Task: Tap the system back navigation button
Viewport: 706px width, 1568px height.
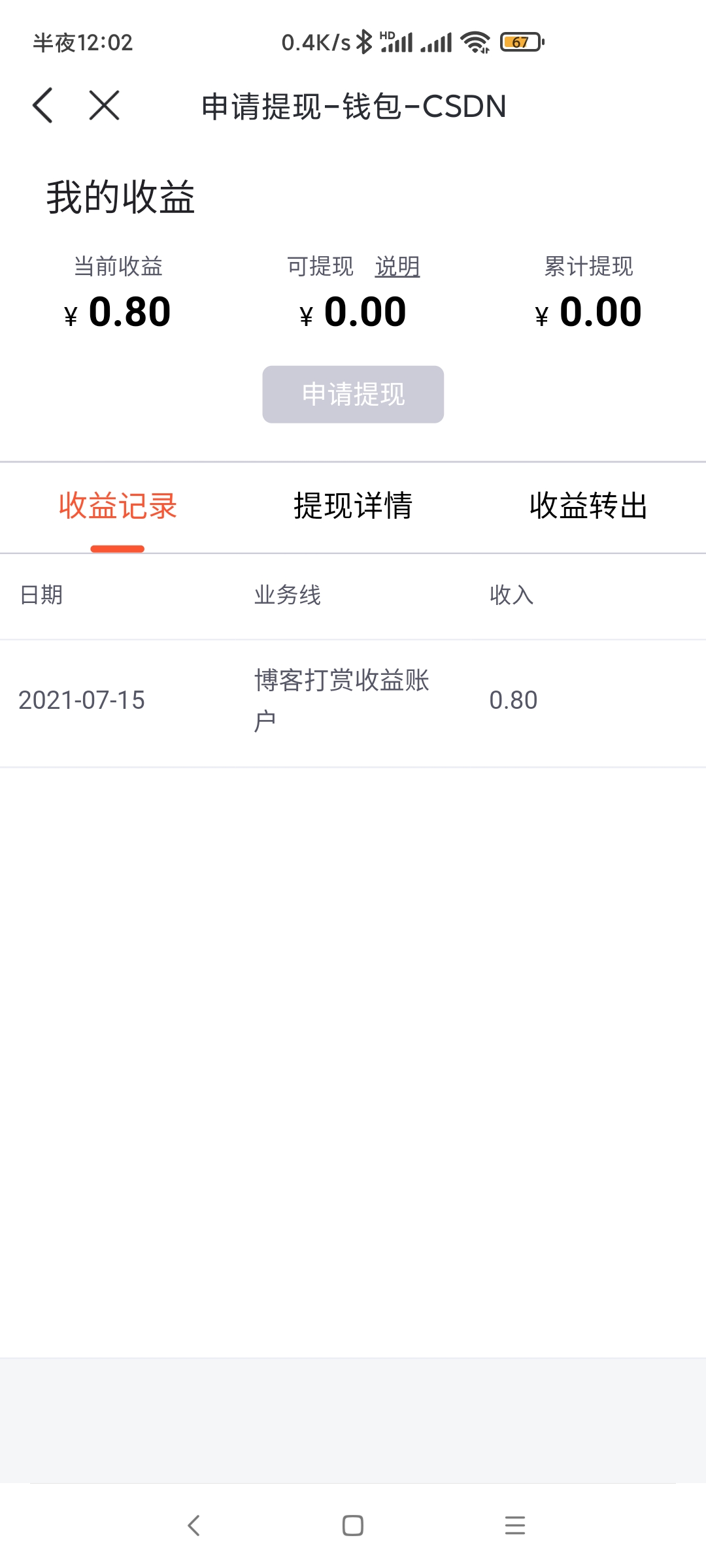Action: 193,1526
